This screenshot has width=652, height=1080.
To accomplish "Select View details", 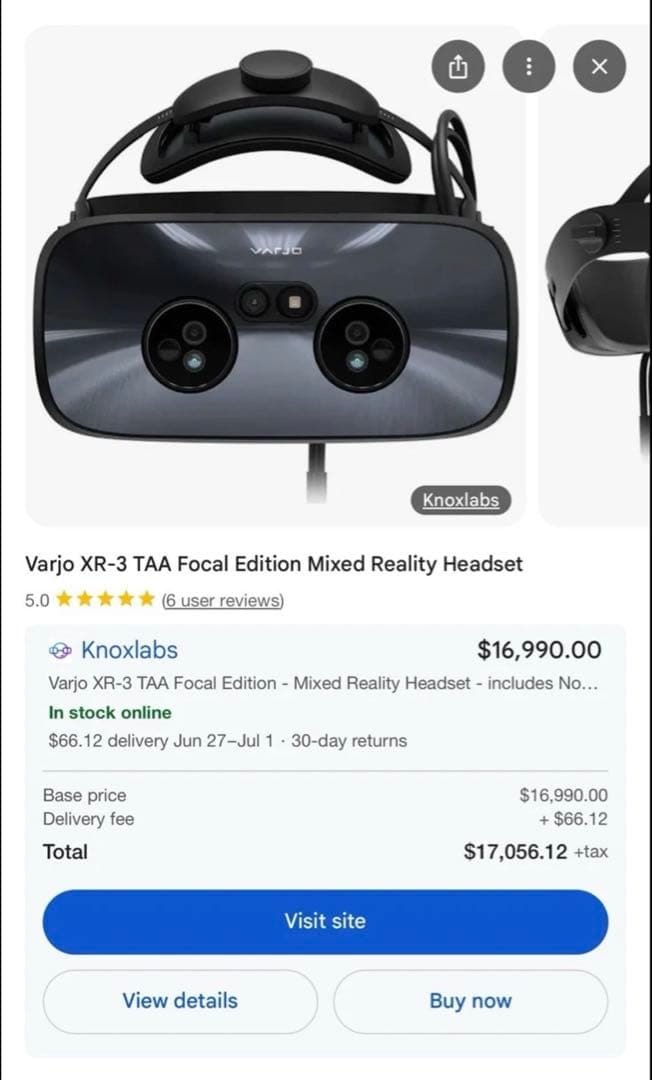I will pos(180,1001).
